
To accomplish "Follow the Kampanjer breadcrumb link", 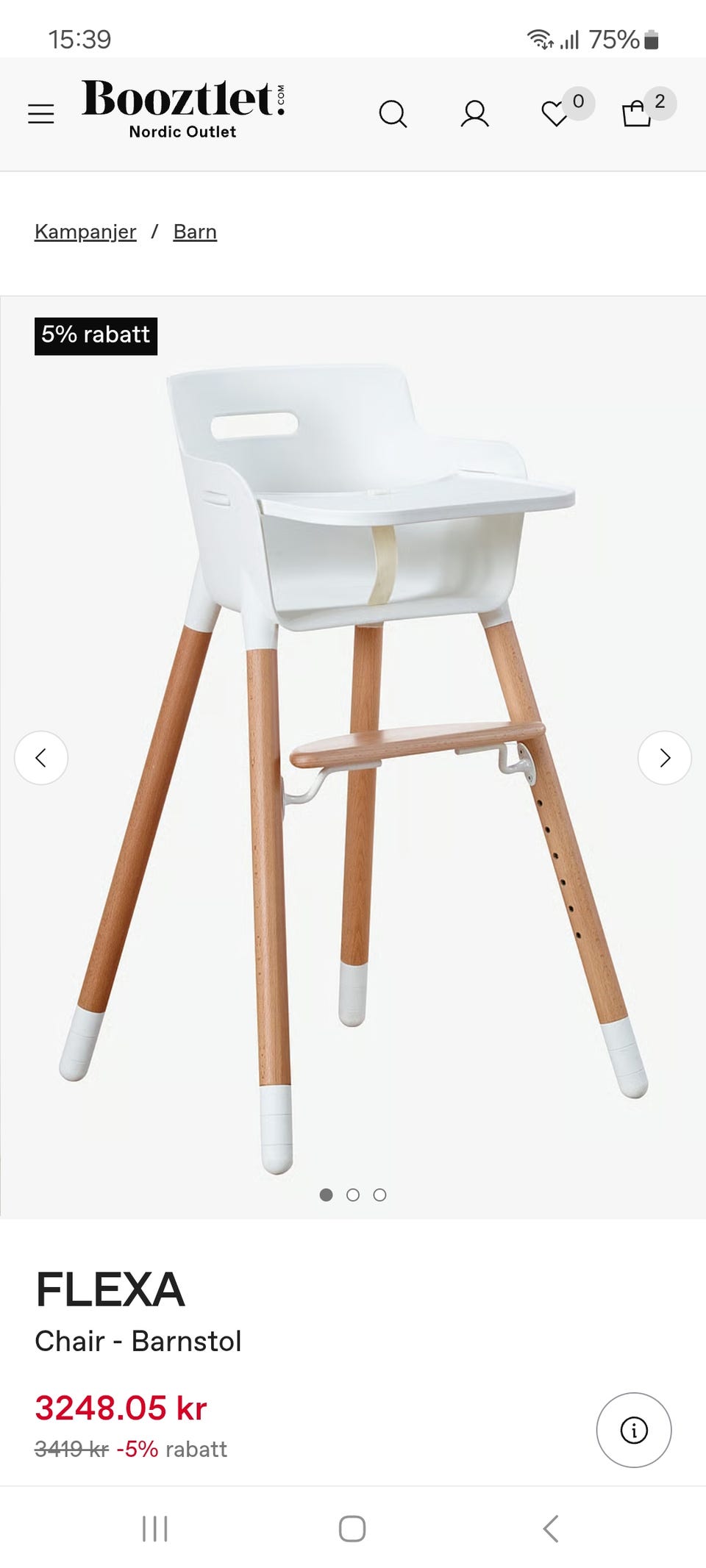I will coord(85,232).
